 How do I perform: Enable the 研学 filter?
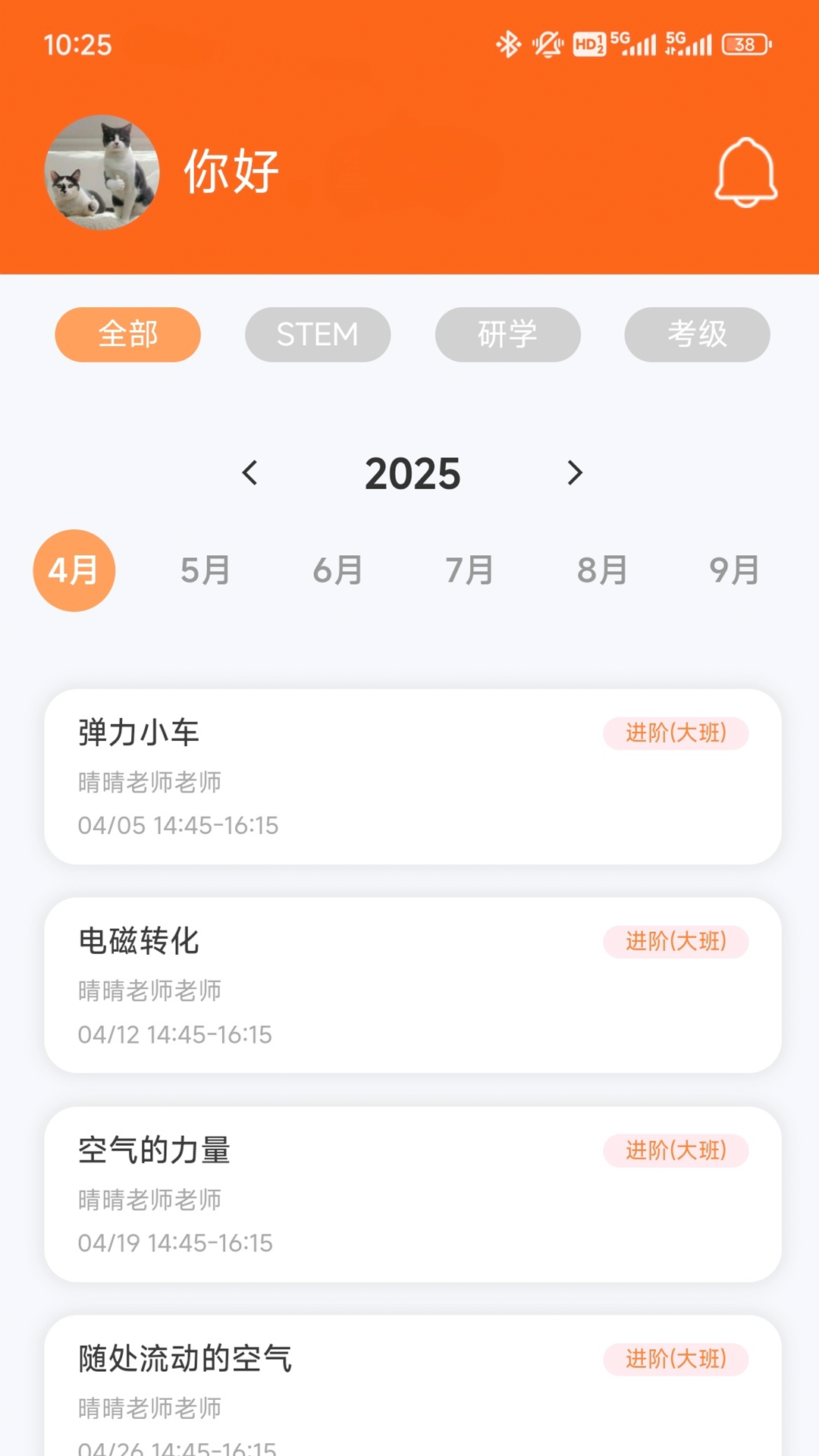[507, 334]
